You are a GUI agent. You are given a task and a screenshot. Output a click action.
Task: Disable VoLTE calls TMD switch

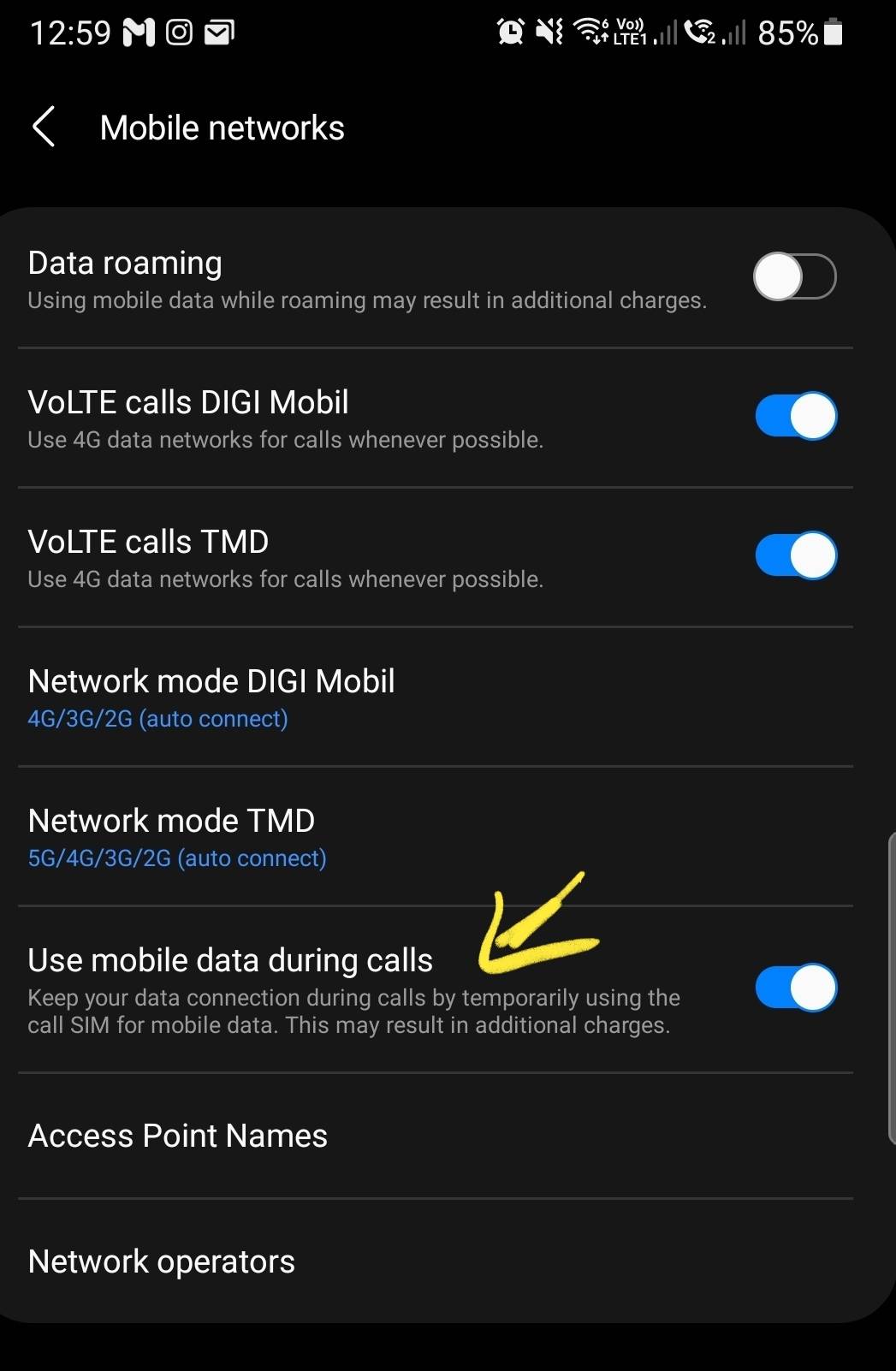794,555
